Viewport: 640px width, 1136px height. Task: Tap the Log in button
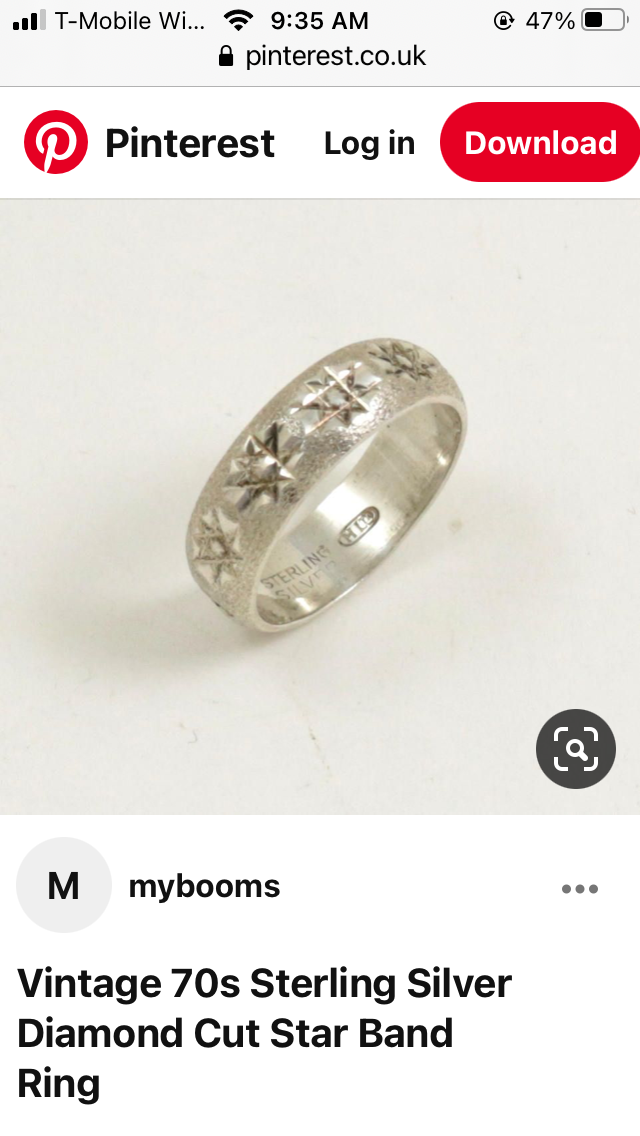click(369, 143)
